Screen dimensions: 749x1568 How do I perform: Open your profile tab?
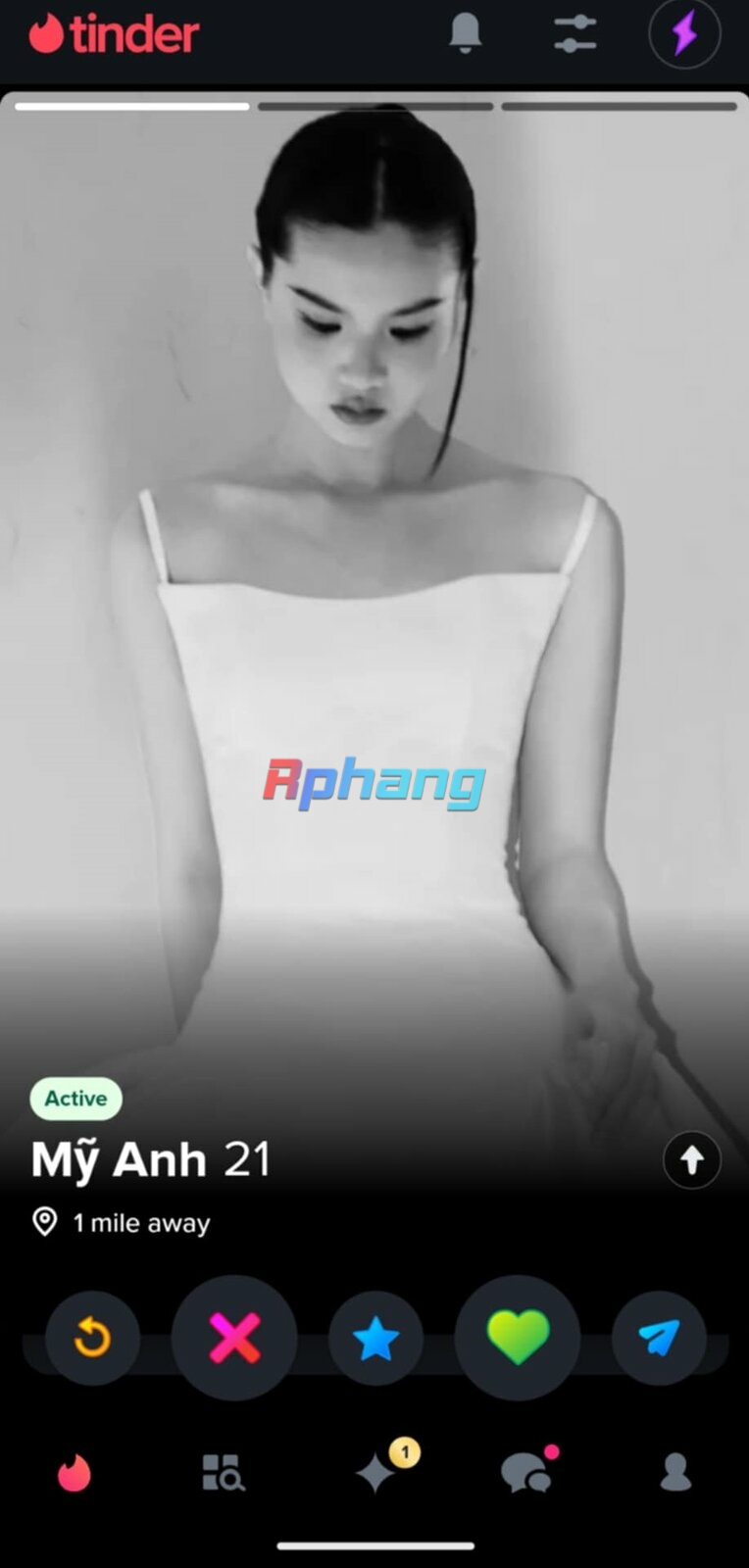[675, 1472]
